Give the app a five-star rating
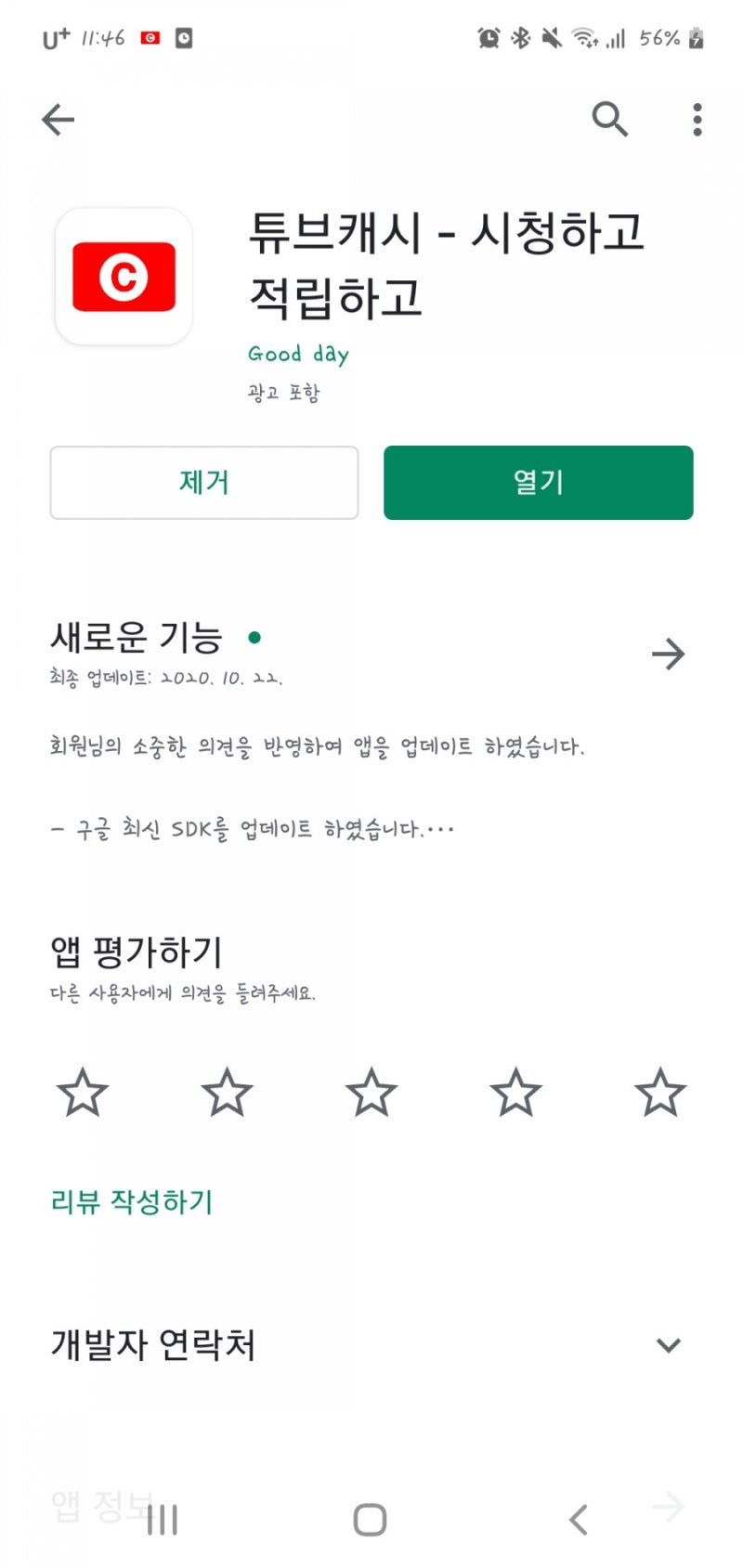The image size is (743, 1568). [x=659, y=1094]
